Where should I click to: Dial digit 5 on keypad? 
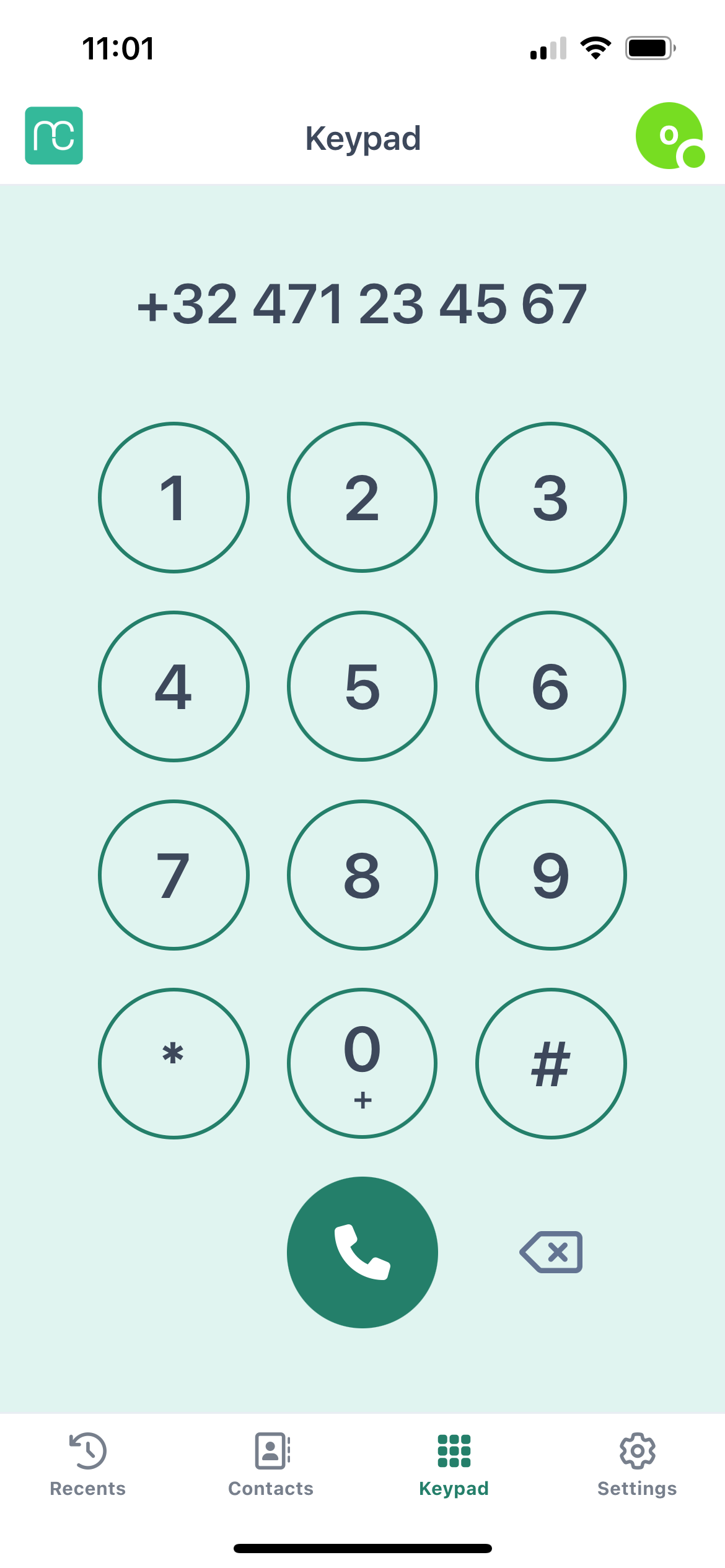pos(362,686)
